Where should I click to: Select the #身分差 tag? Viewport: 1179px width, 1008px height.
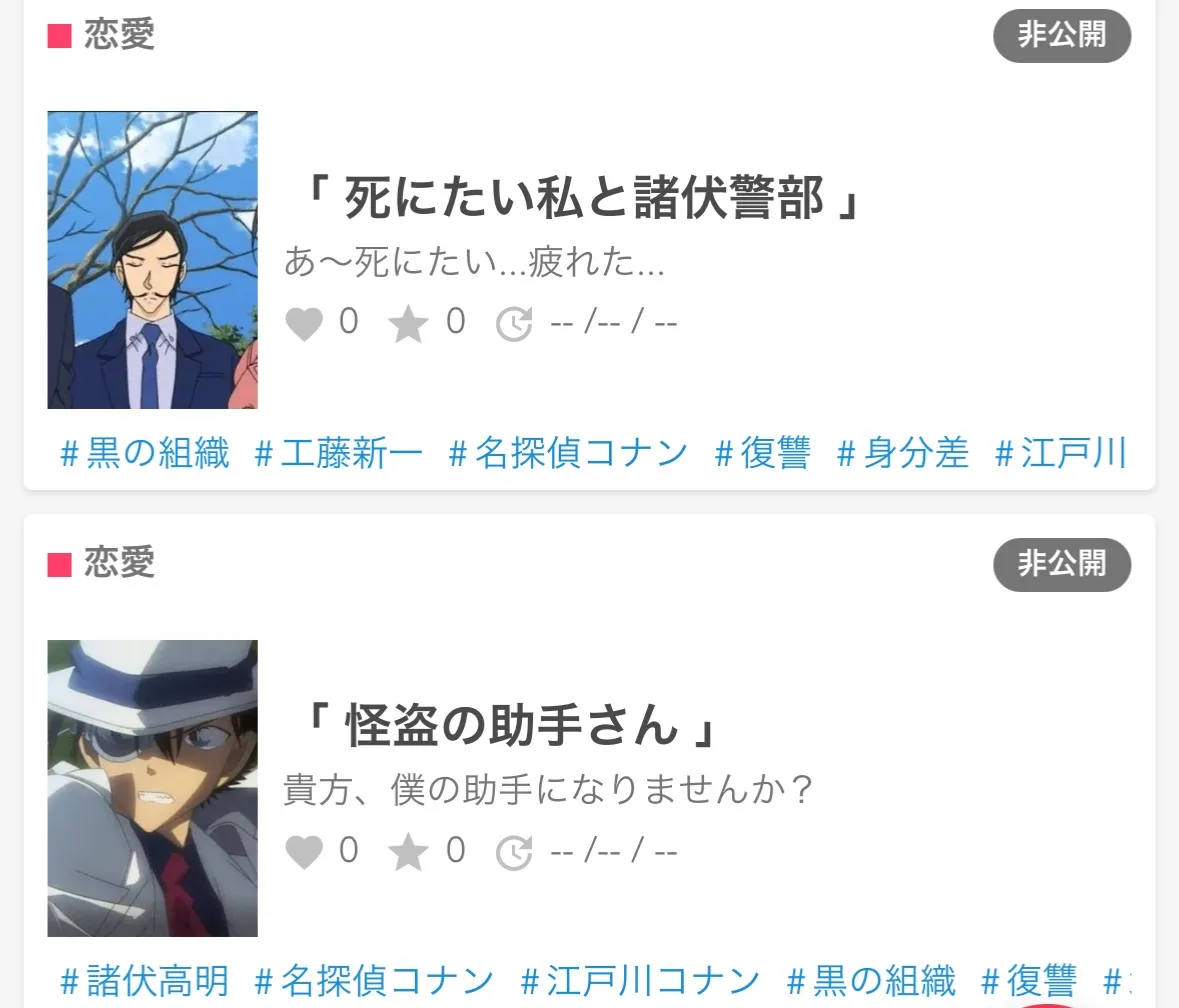(903, 453)
